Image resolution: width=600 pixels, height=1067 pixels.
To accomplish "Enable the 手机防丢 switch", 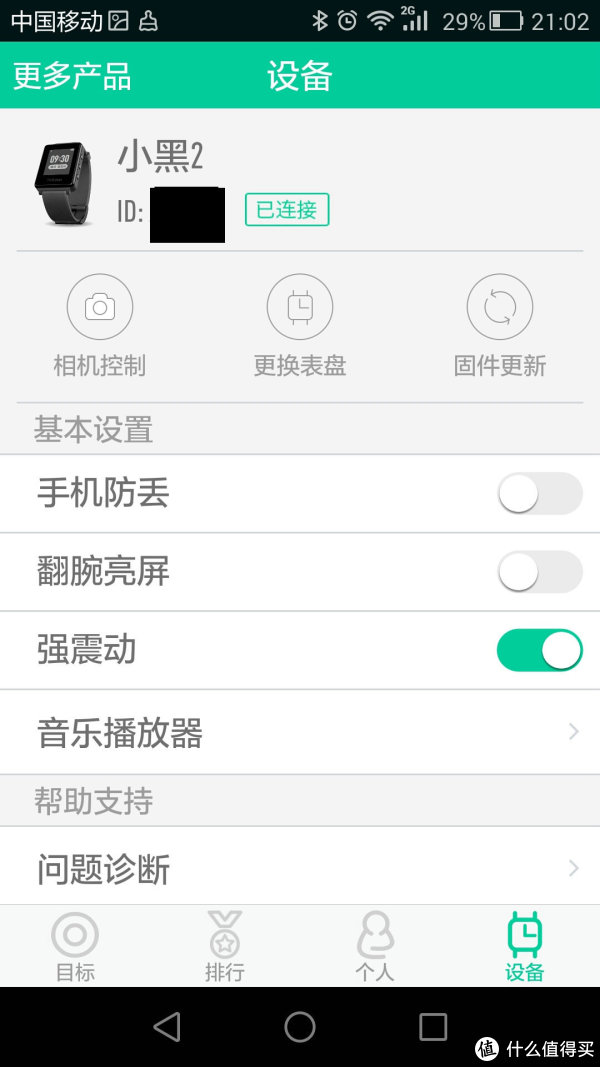I will pyautogui.click(x=540, y=493).
